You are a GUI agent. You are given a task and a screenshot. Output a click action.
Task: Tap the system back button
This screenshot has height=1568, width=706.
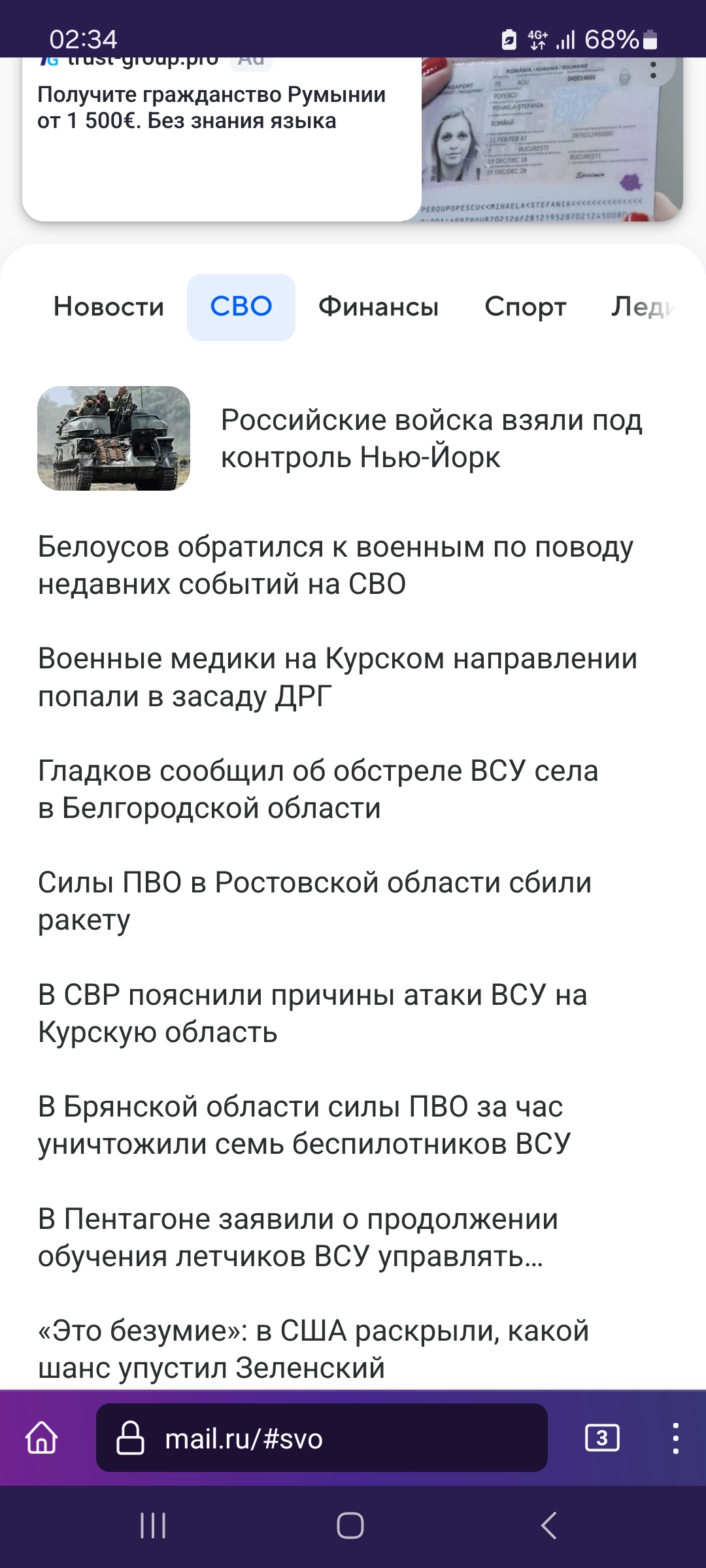(549, 1526)
